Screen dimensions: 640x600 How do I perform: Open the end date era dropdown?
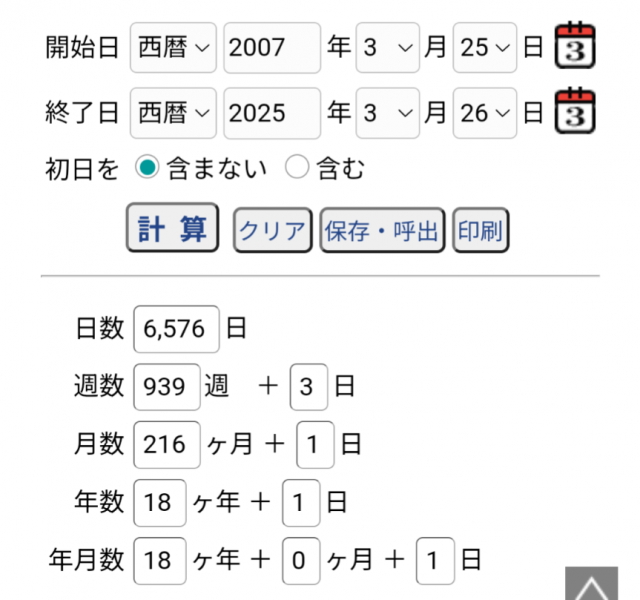tap(173, 113)
